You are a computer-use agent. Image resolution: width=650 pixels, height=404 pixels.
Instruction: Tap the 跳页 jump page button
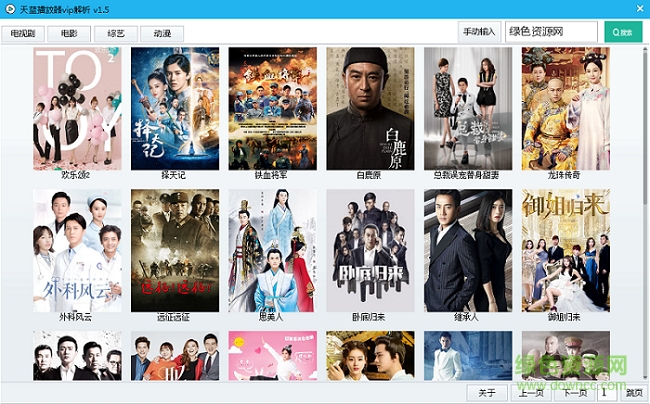pos(634,392)
